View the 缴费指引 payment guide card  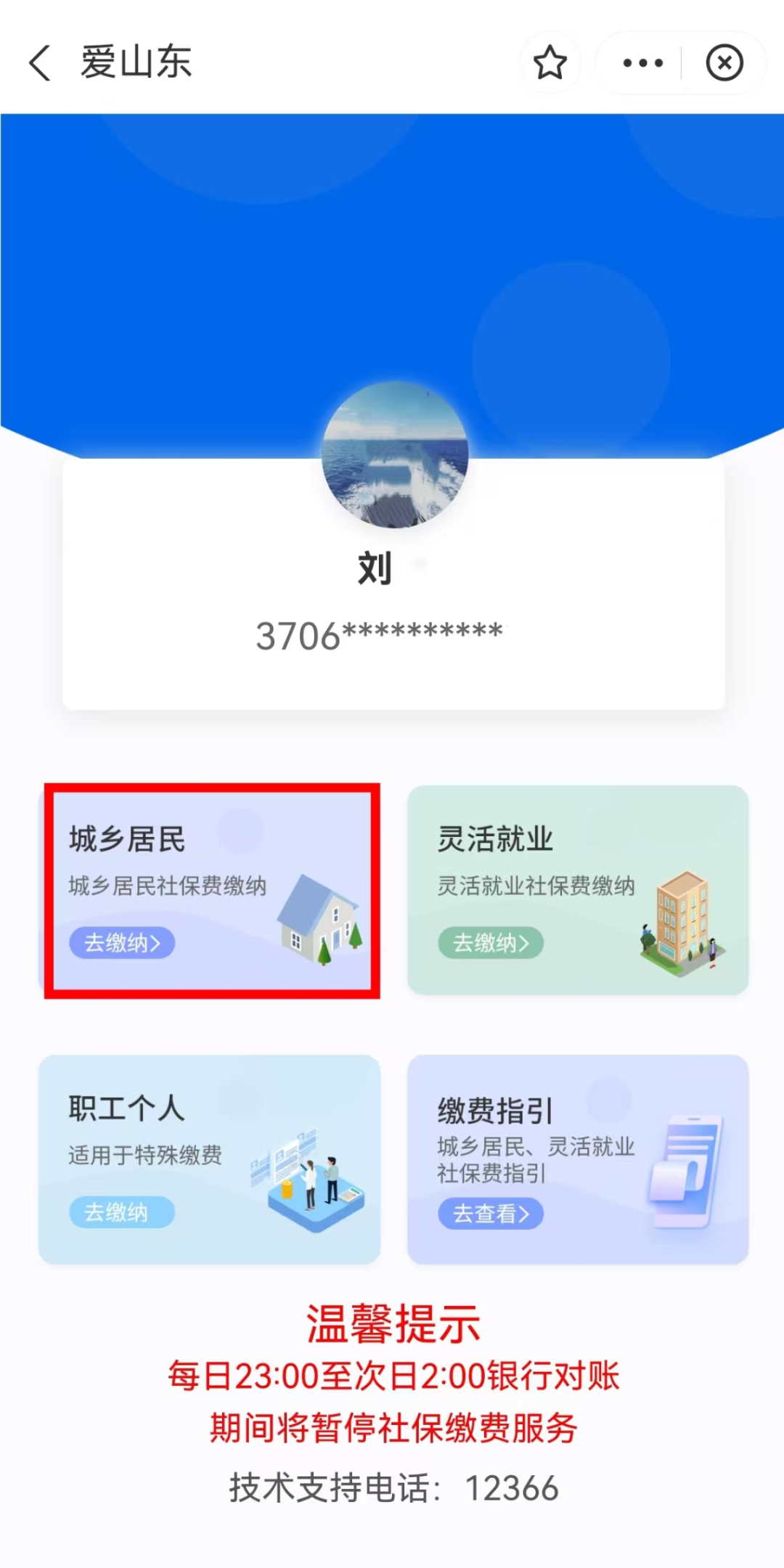(x=578, y=1159)
